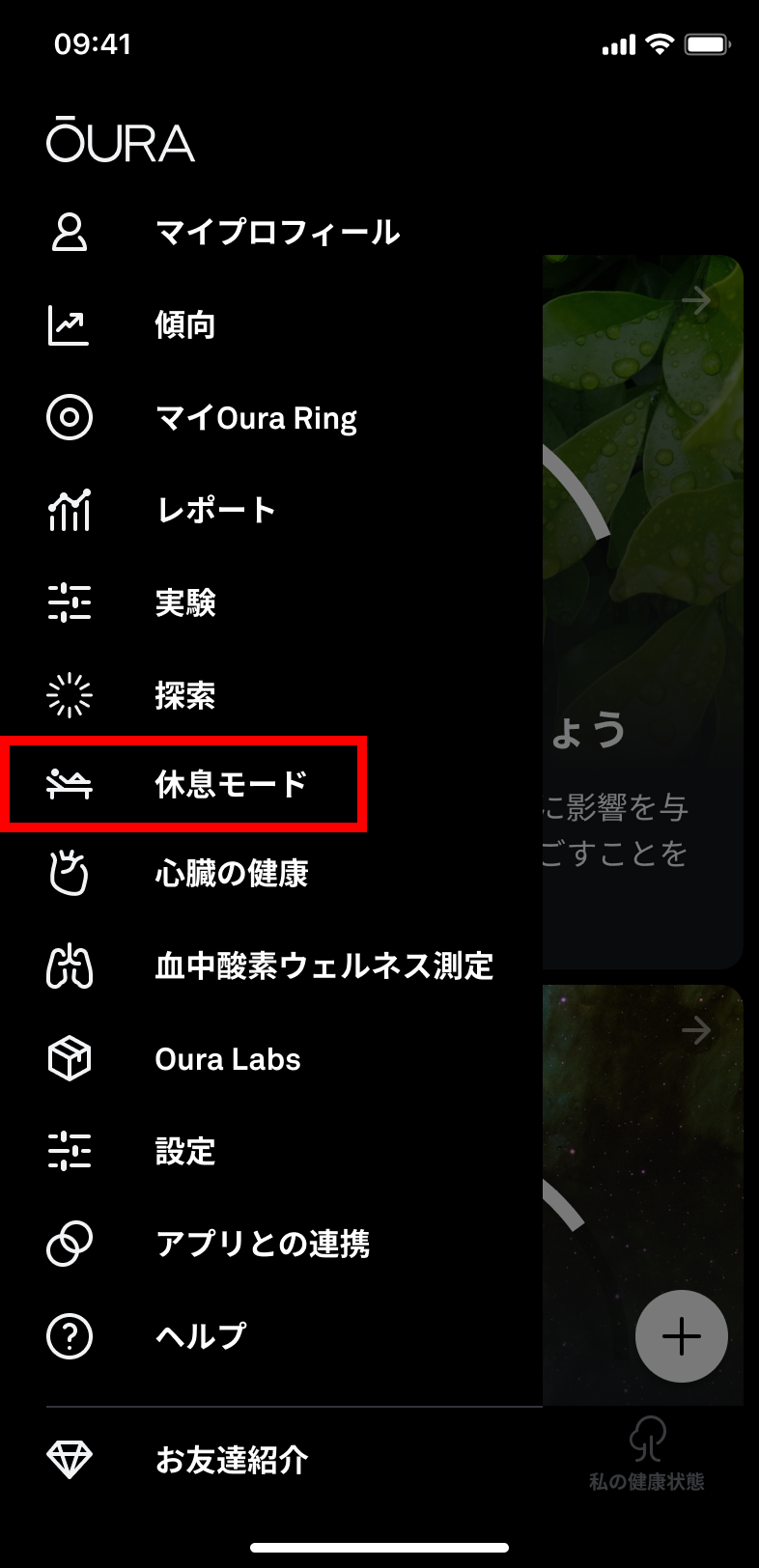Open アプリとの連携
Screen dimensions: 759x1568
[x=270, y=1244]
